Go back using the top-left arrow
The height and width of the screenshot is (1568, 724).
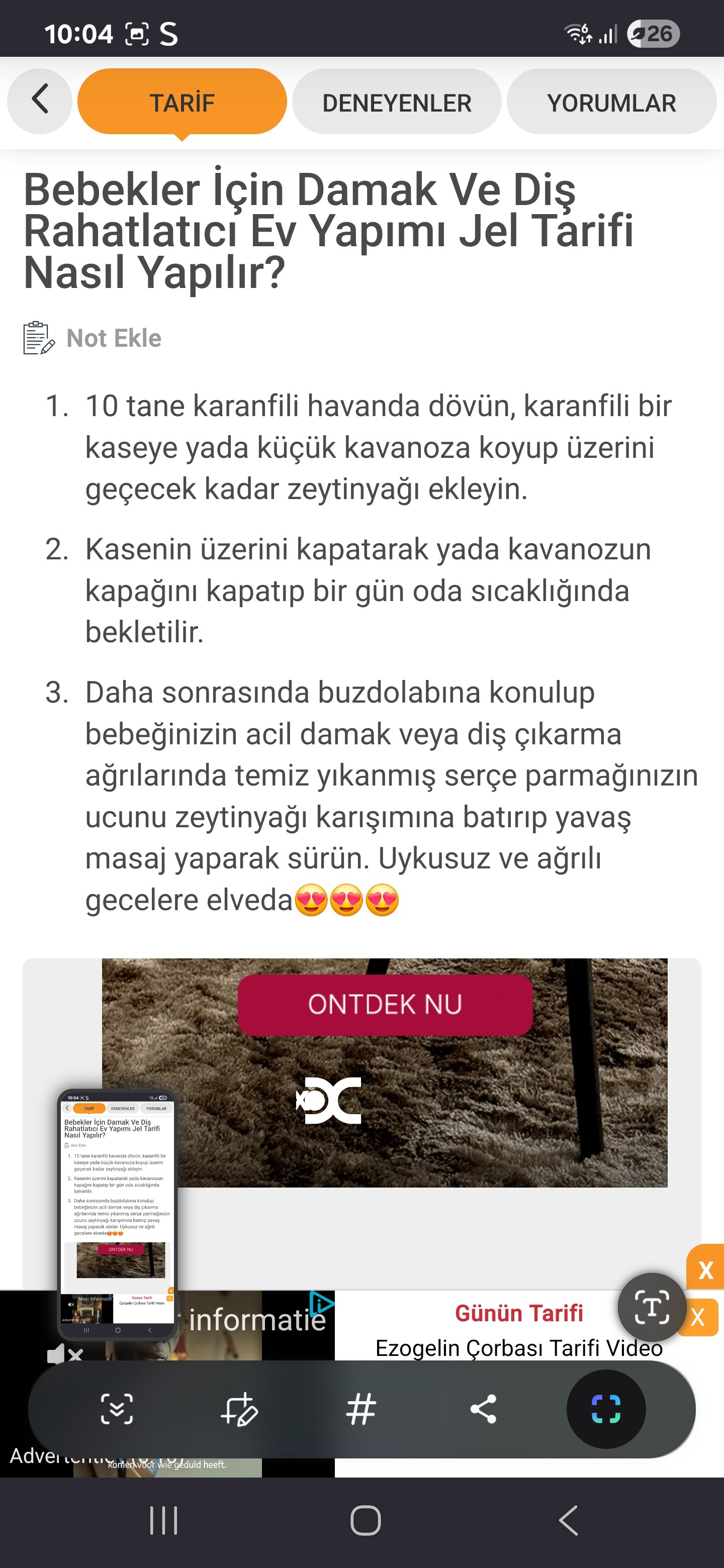tap(40, 101)
